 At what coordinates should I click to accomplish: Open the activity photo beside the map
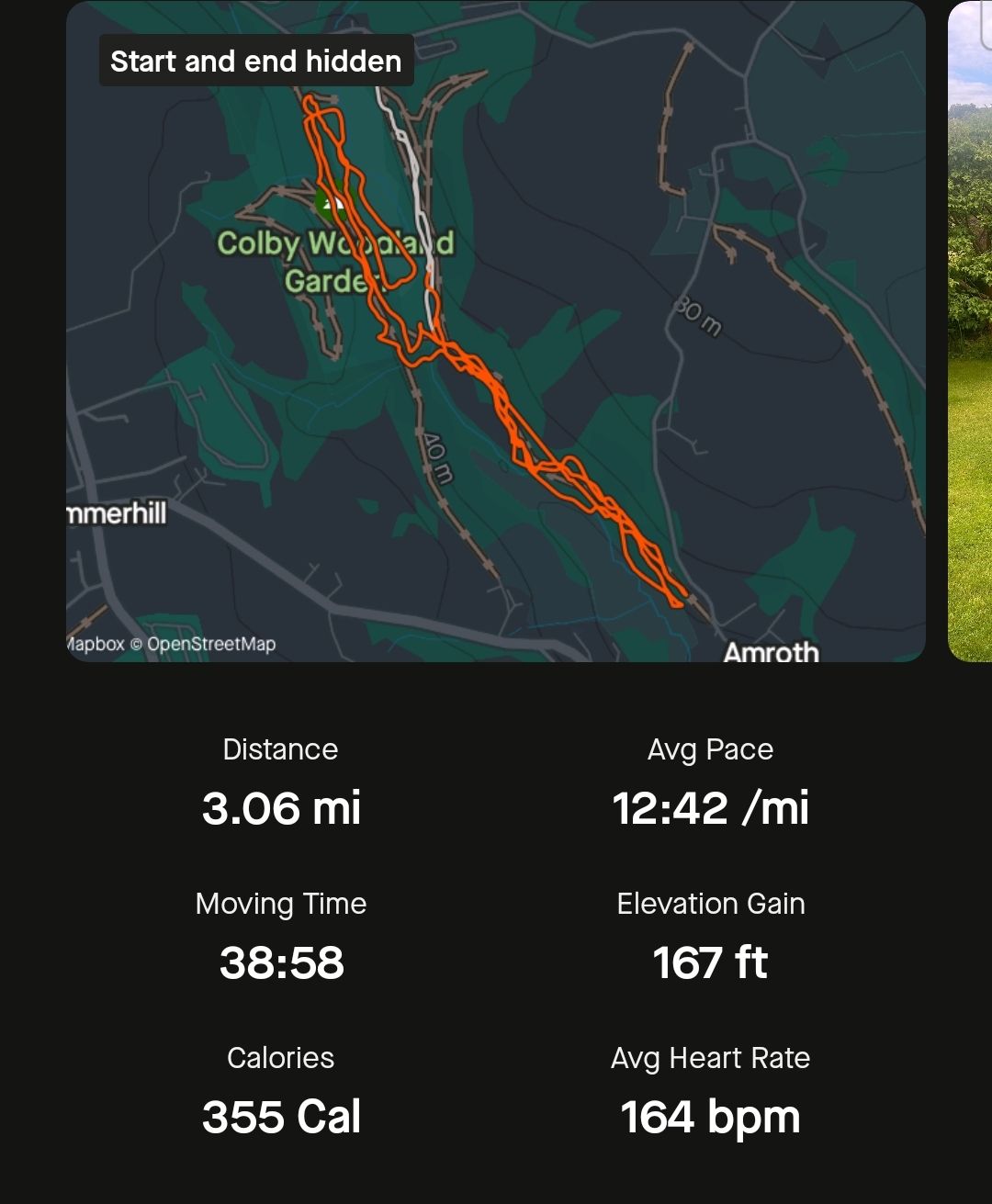point(970,331)
